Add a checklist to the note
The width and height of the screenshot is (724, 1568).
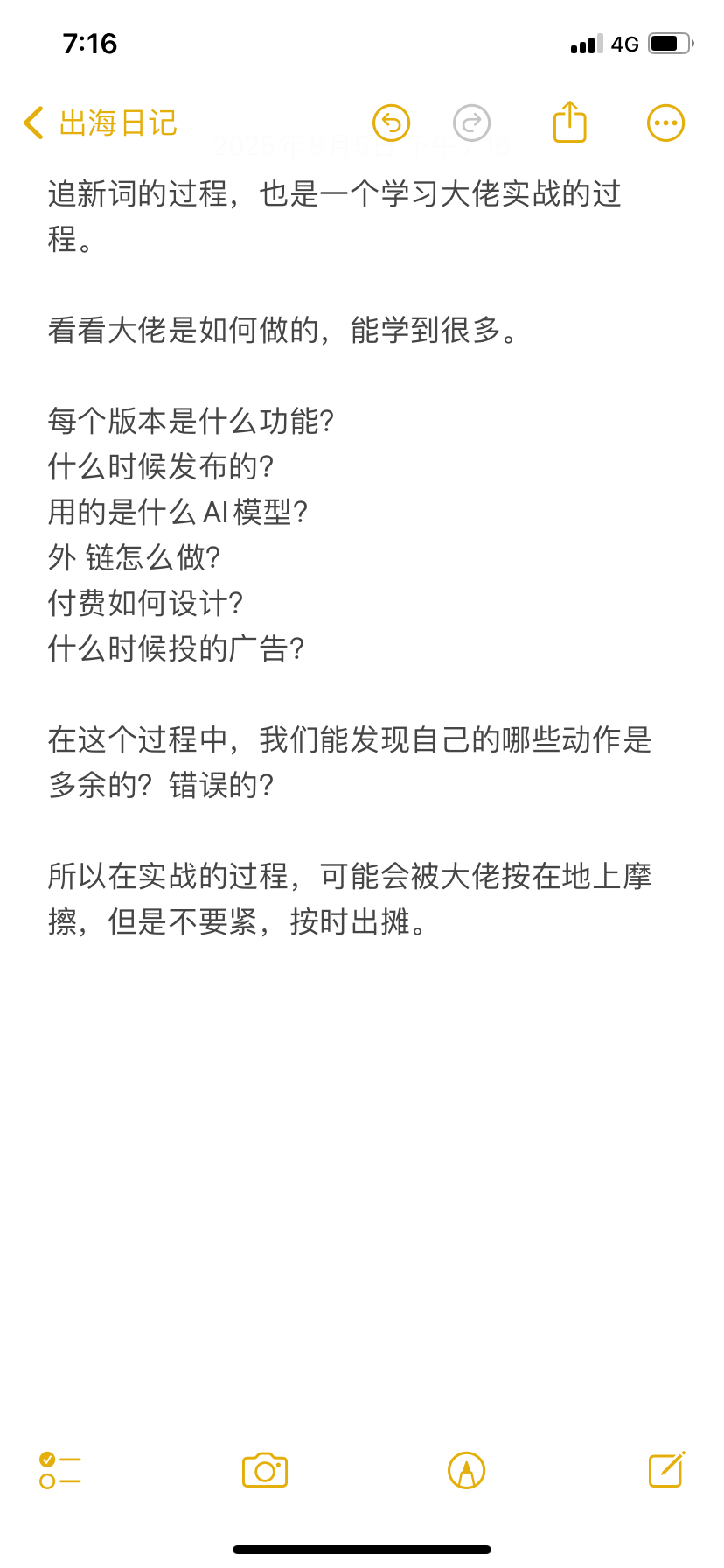[60, 1470]
